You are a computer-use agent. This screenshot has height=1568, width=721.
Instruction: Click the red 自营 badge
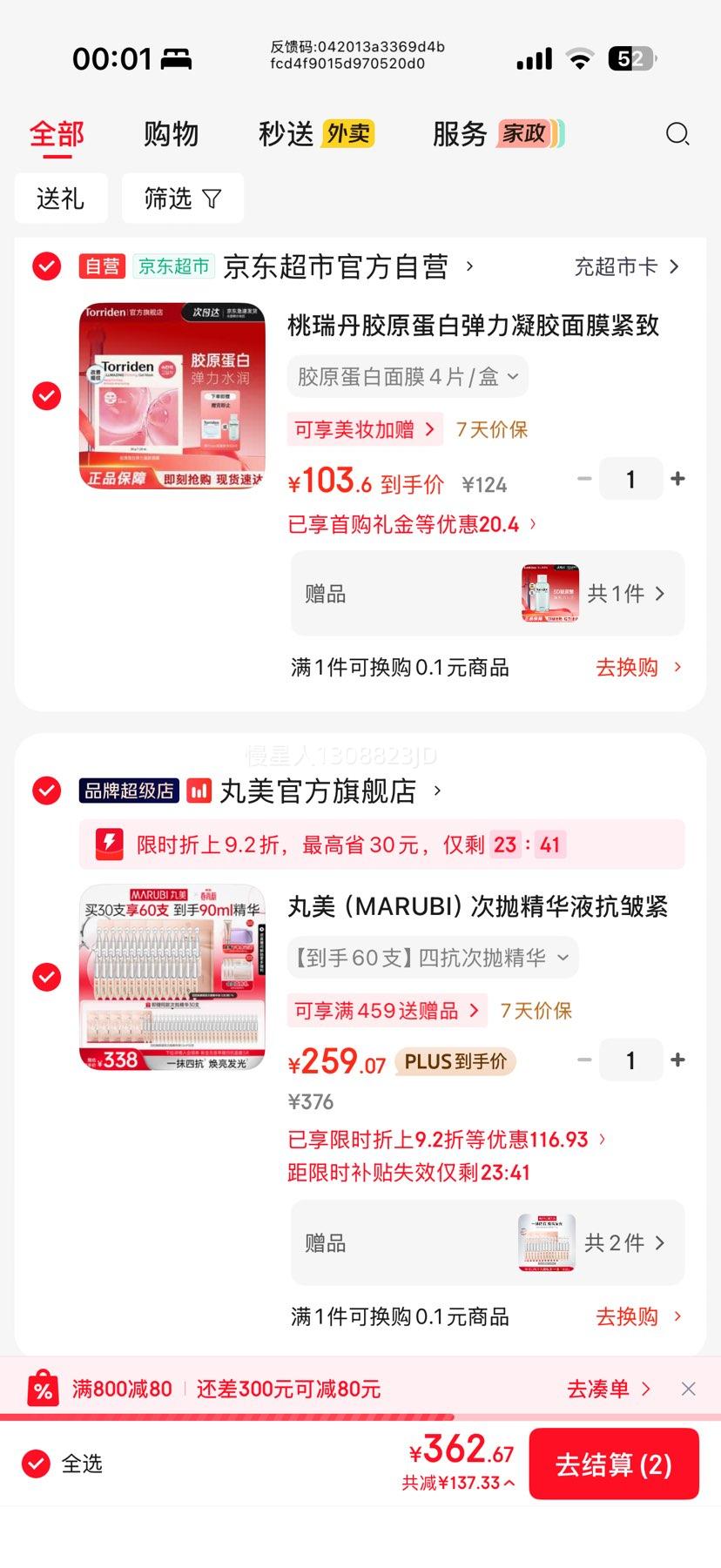(102, 266)
